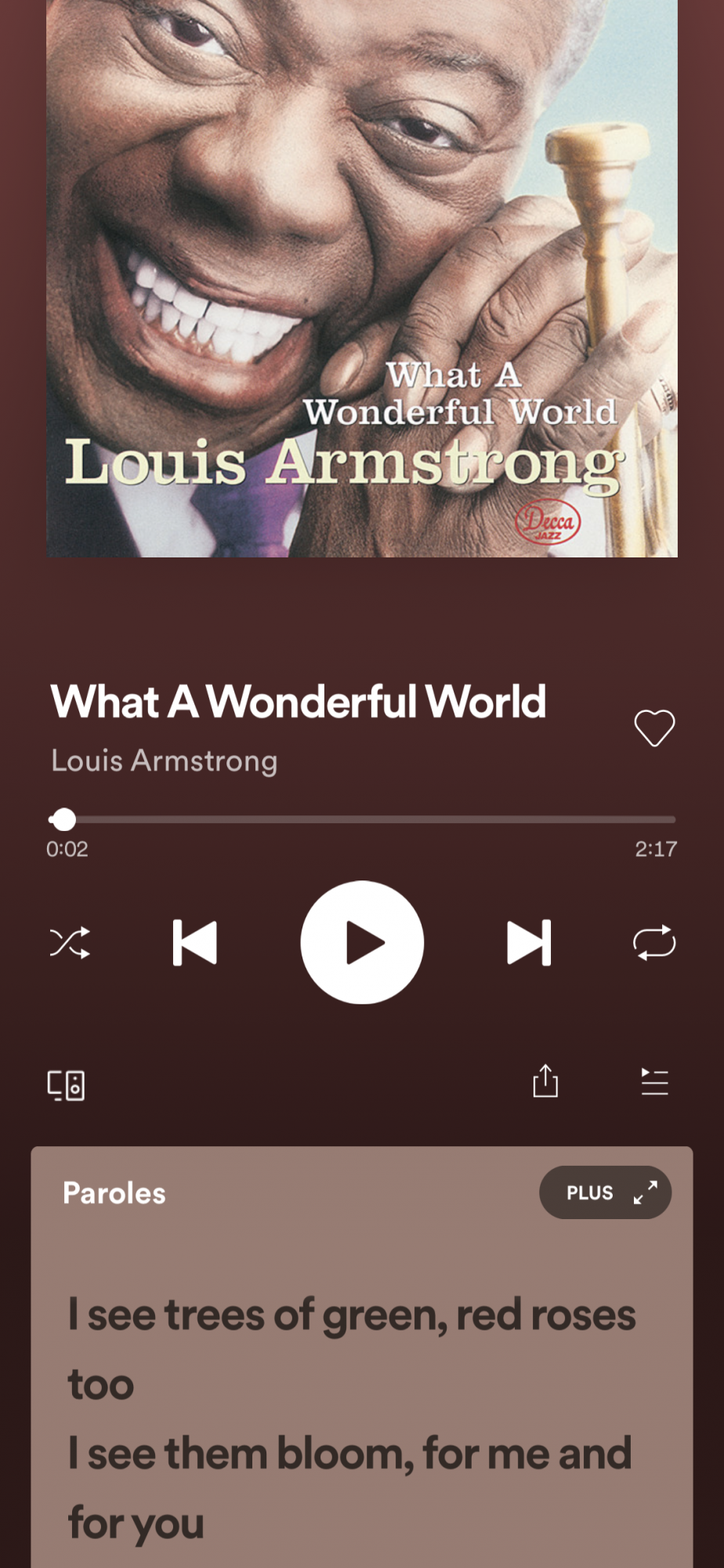Share this song
724x1568 pixels.
[x=545, y=1081]
